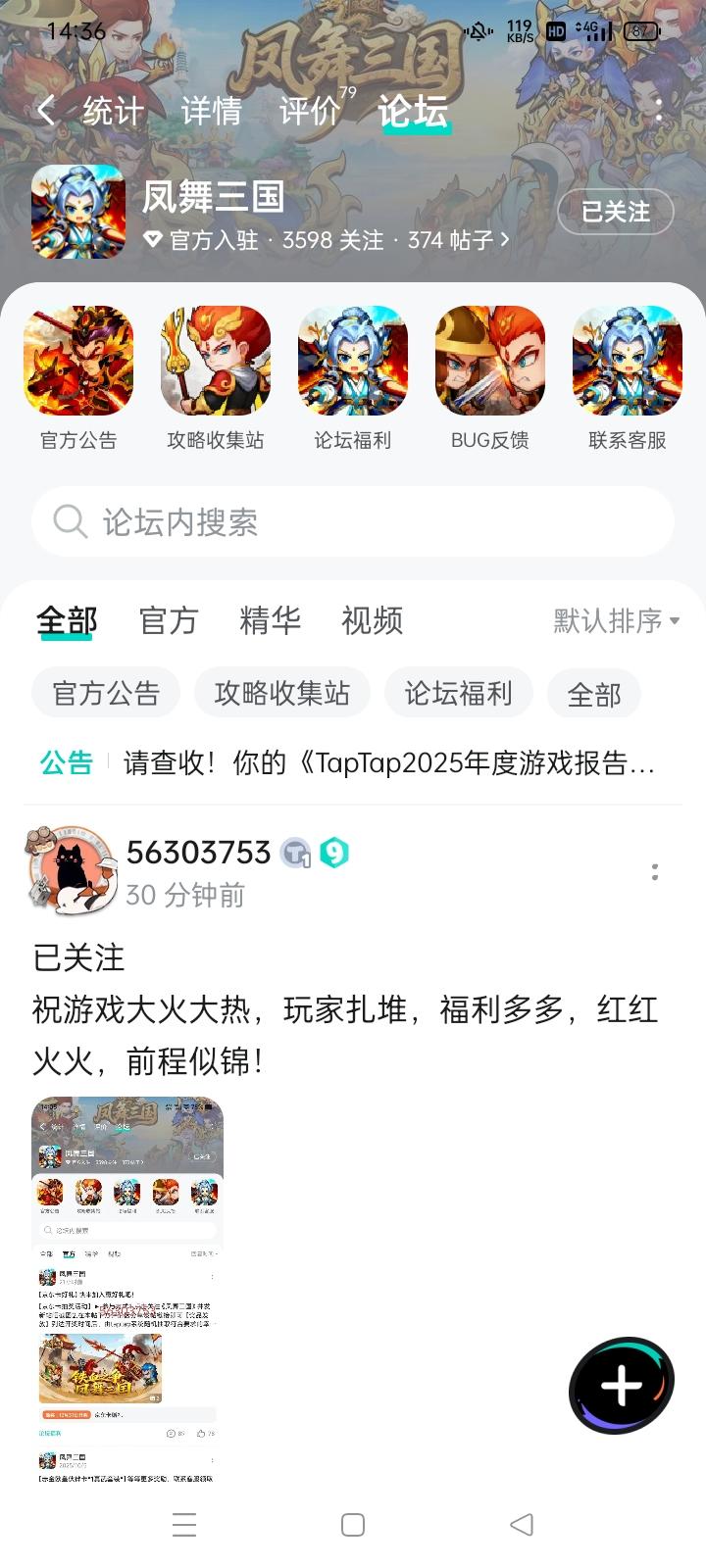Open 联系客服 shortcut
706x1568 pixels.
(x=628, y=362)
